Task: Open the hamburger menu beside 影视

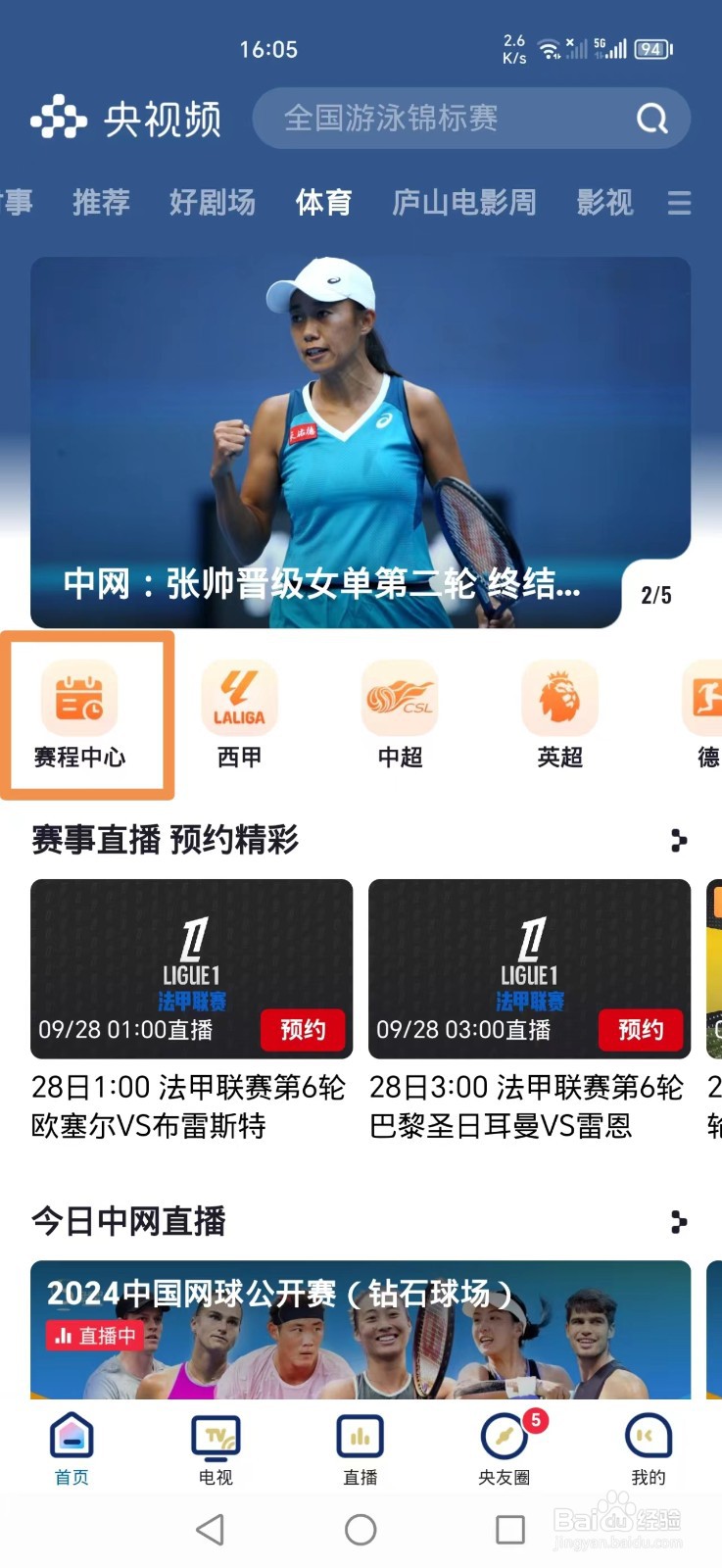Action: (680, 203)
